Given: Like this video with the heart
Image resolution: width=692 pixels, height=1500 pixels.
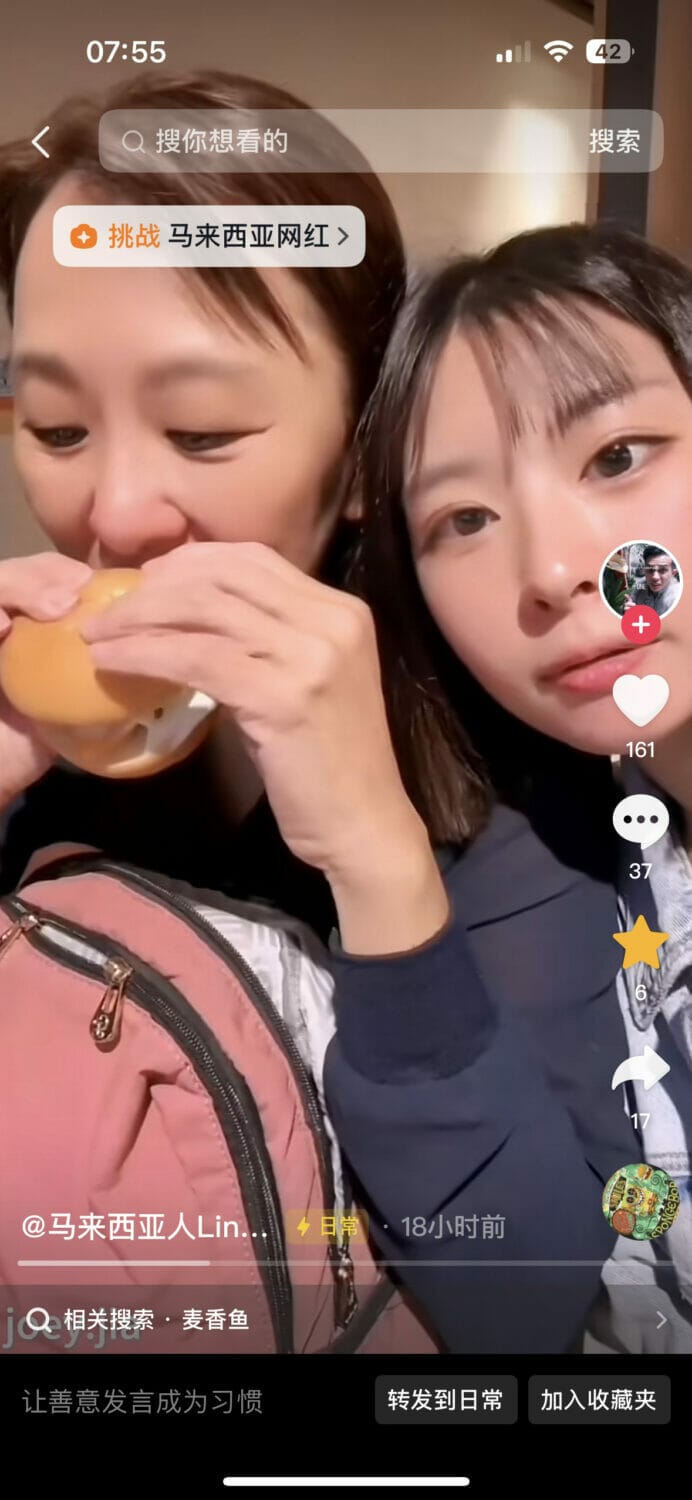Looking at the screenshot, I should click(x=640, y=700).
